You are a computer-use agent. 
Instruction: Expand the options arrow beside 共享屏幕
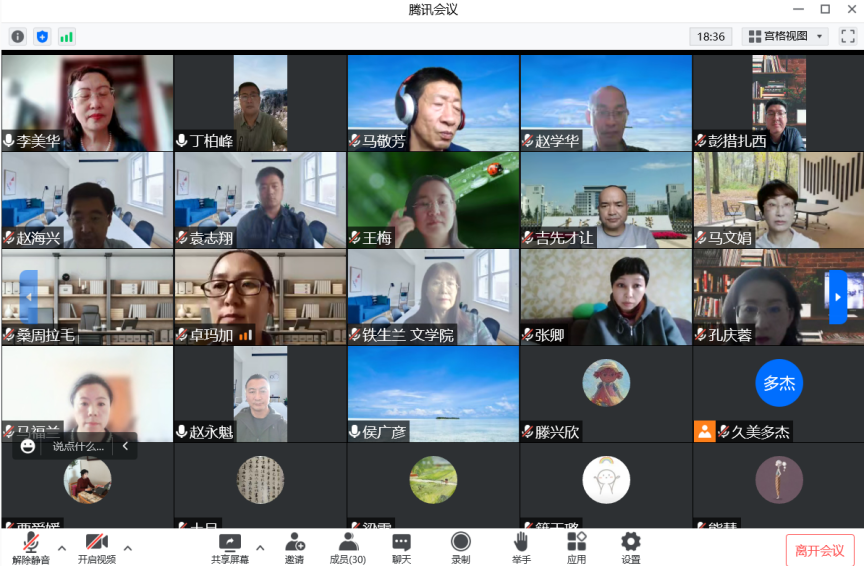click(260, 547)
